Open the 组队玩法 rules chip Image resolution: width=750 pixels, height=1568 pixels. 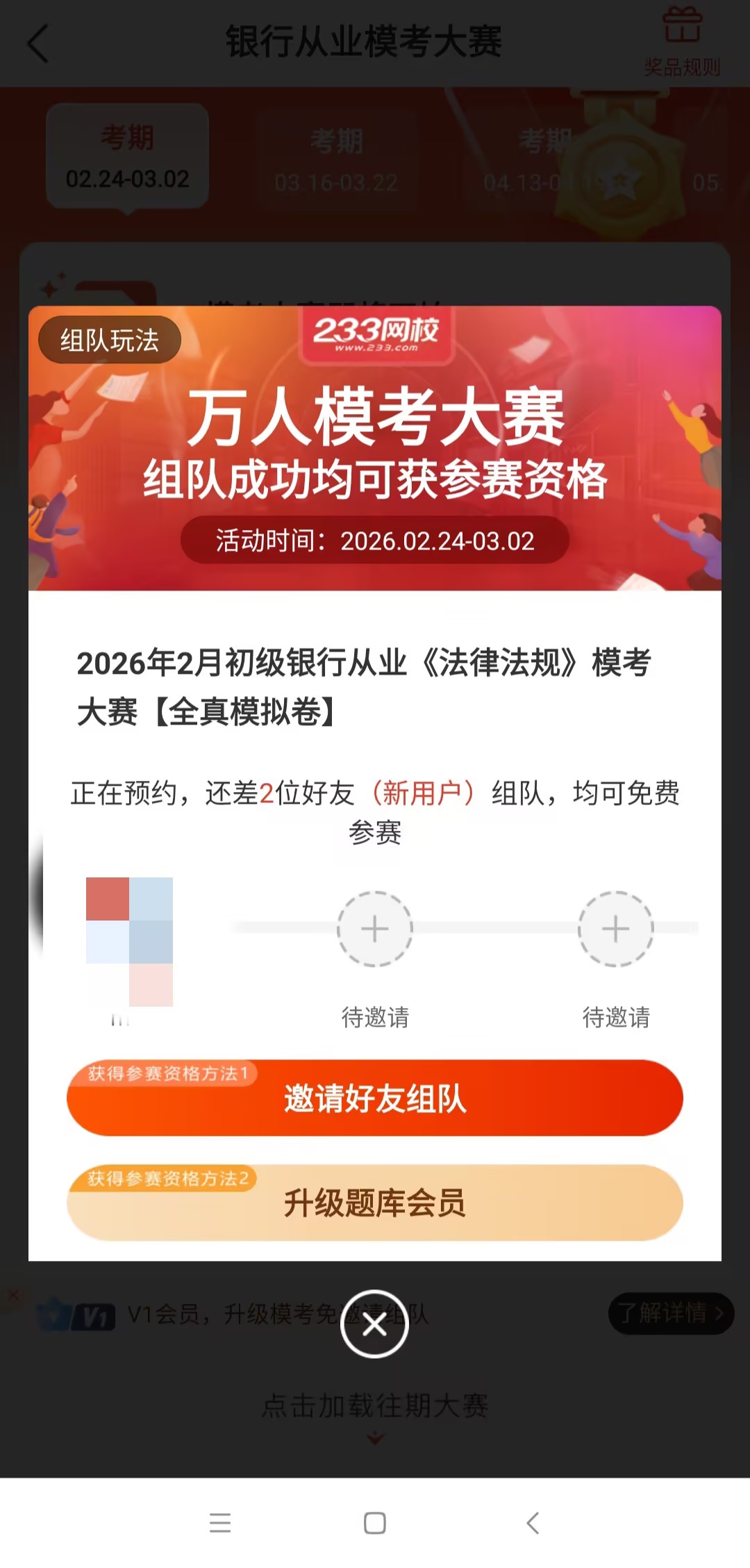[110, 340]
